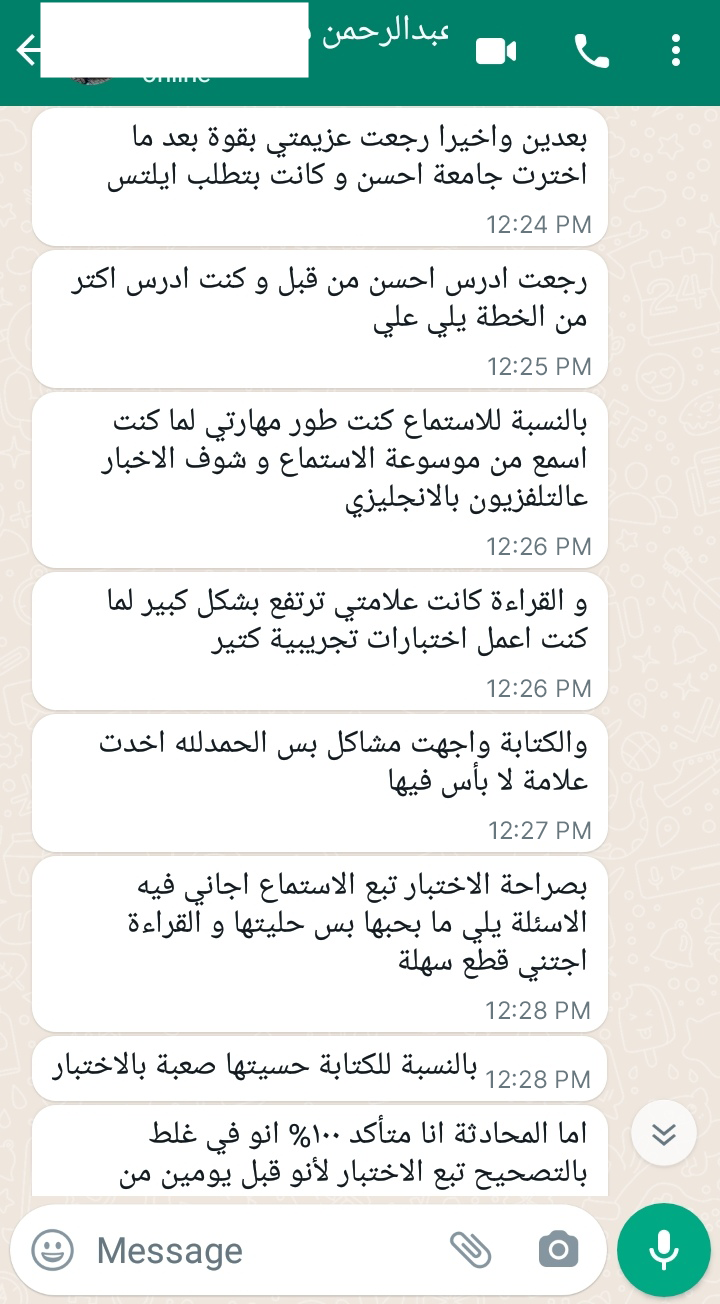
Task: Start a video call with this contact
Action: (496, 51)
